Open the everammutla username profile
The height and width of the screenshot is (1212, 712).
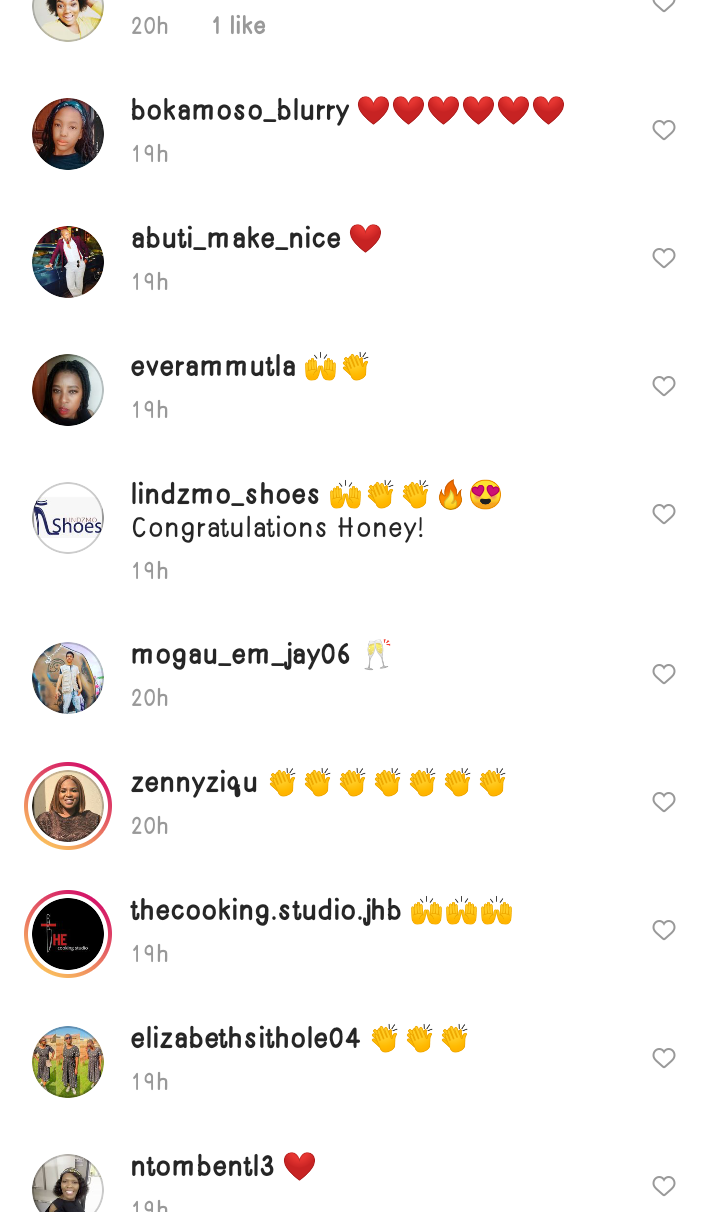pos(213,367)
